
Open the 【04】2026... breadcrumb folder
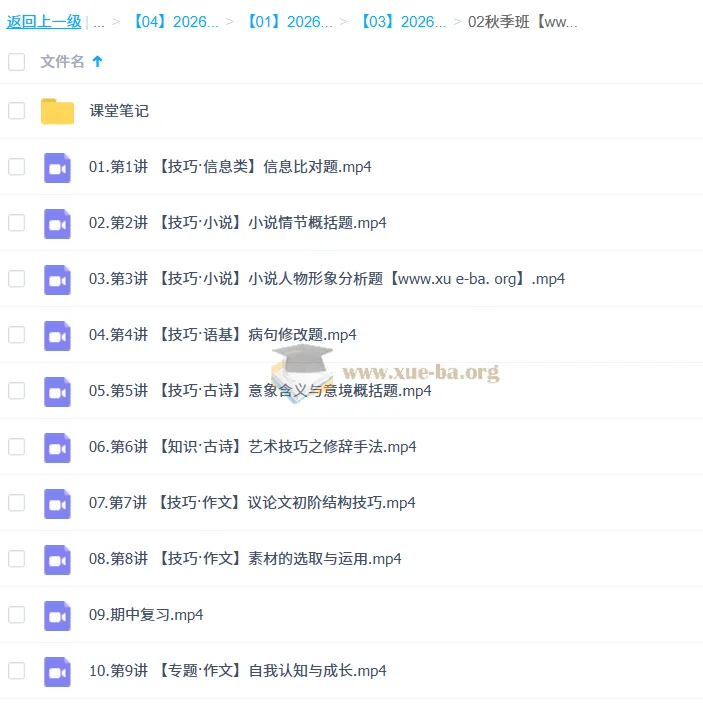point(175,22)
